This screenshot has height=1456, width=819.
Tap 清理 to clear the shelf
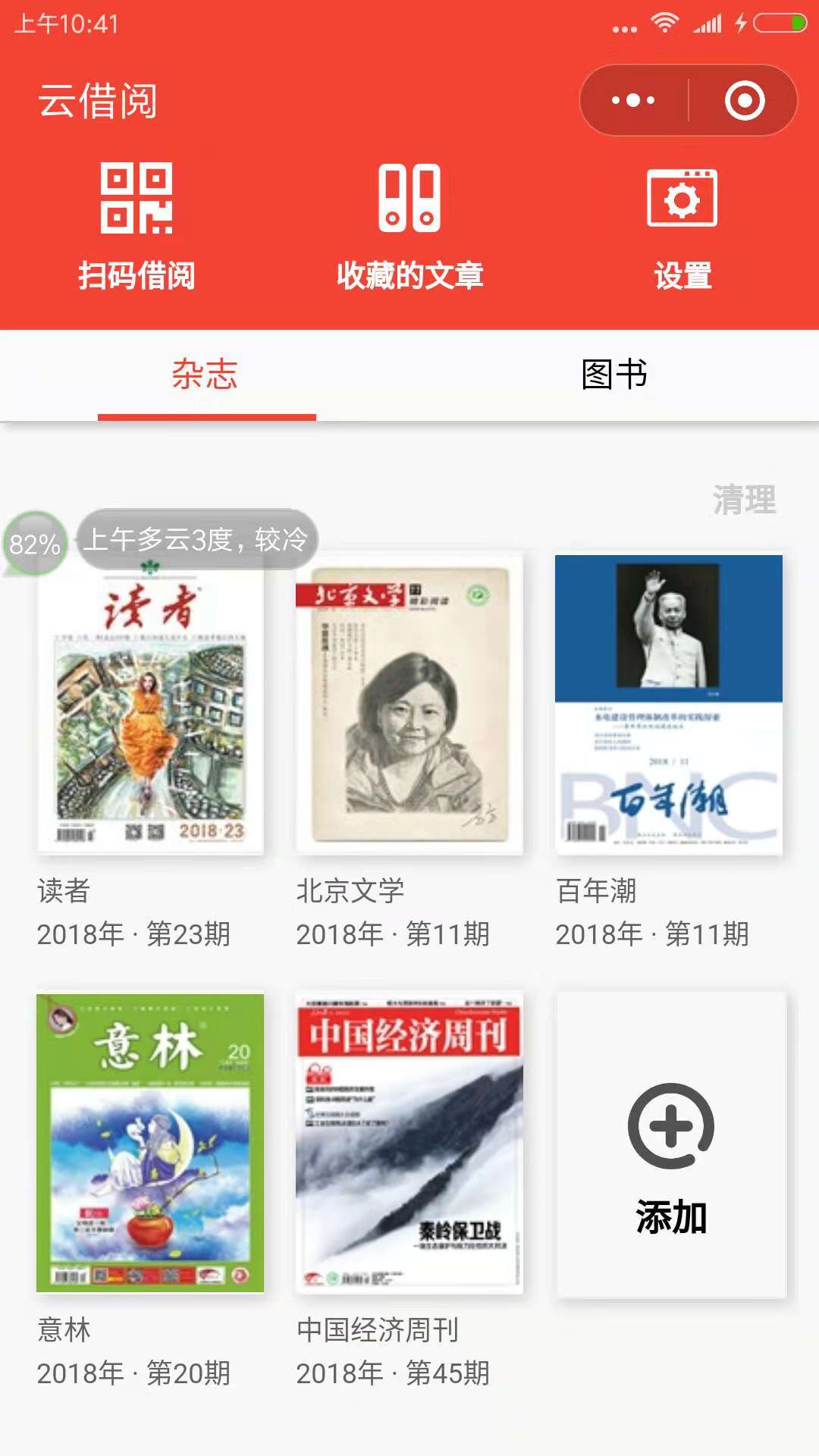click(x=744, y=500)
